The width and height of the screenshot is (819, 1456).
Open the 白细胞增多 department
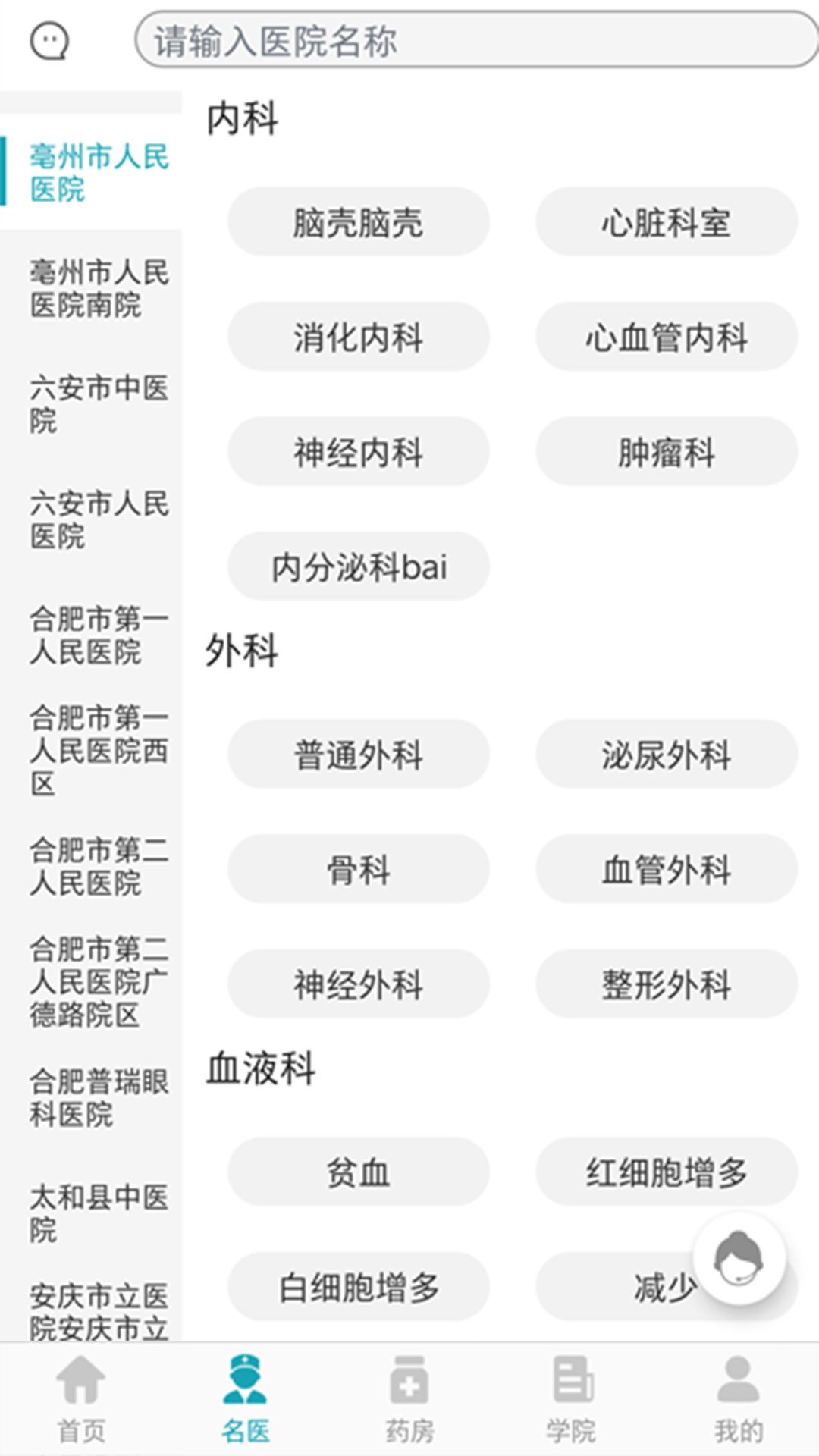358,1287
